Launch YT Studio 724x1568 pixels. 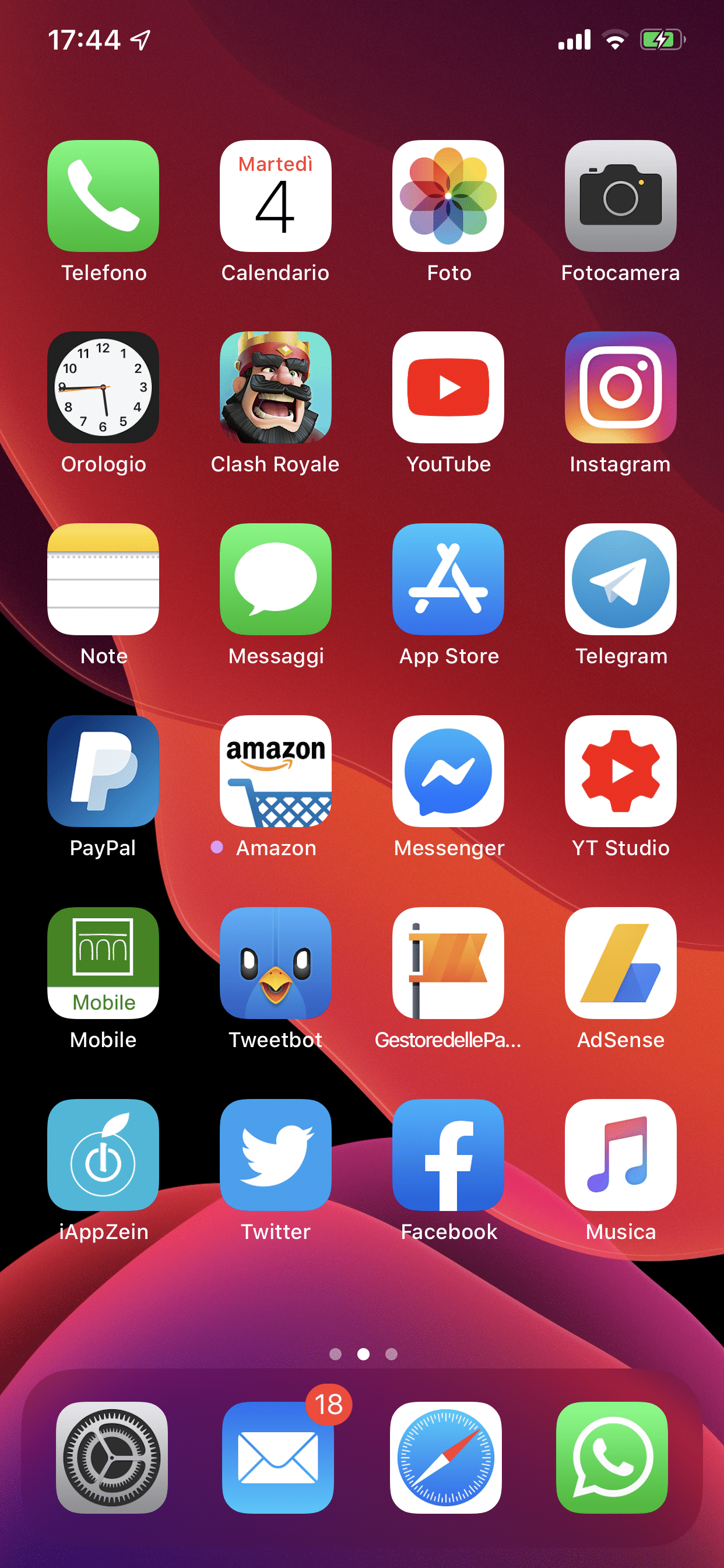[x=620, y=771]
